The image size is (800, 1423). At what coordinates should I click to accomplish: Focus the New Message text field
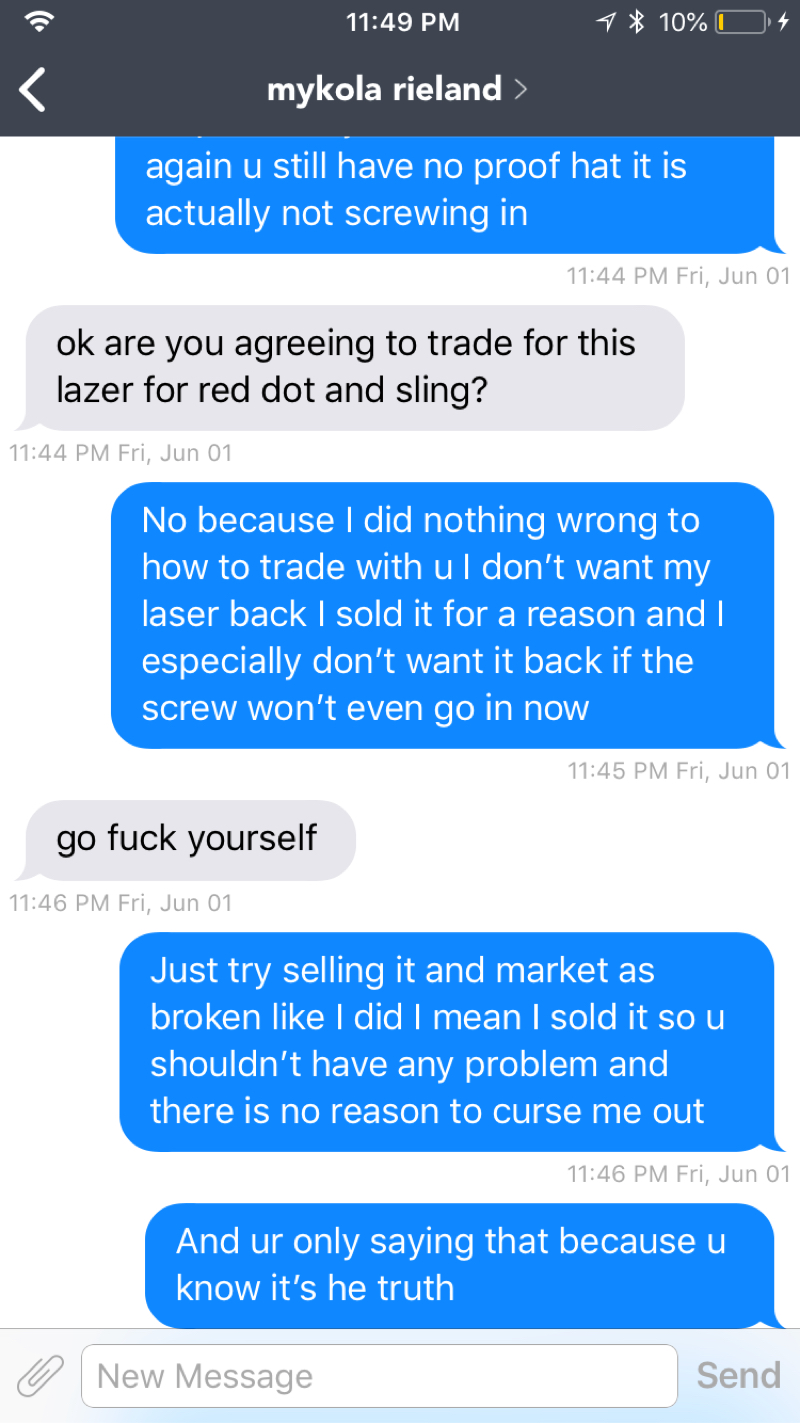(x=378, y=1376)
